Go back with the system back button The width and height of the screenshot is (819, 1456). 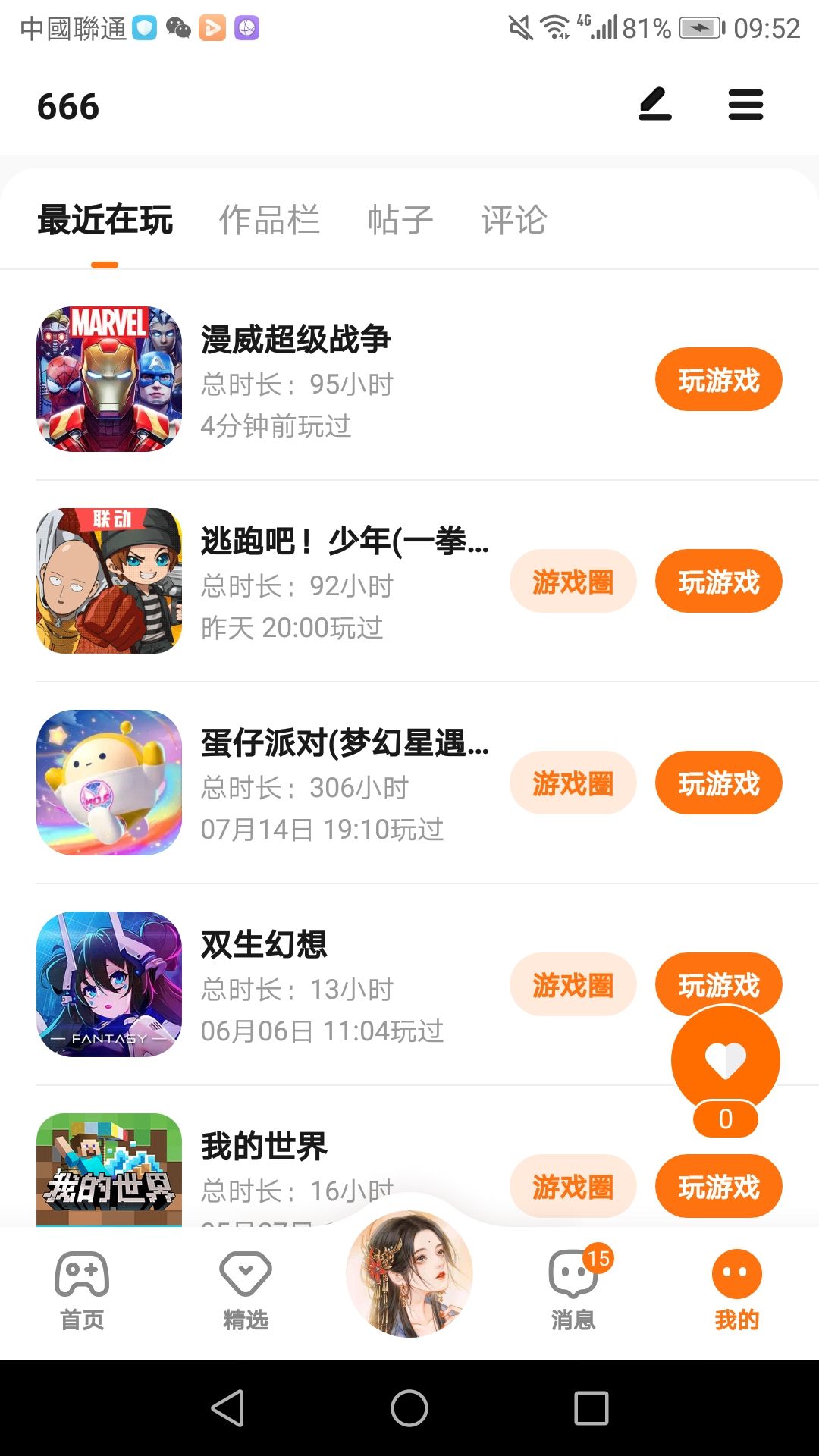click(x=227, y=1408)
